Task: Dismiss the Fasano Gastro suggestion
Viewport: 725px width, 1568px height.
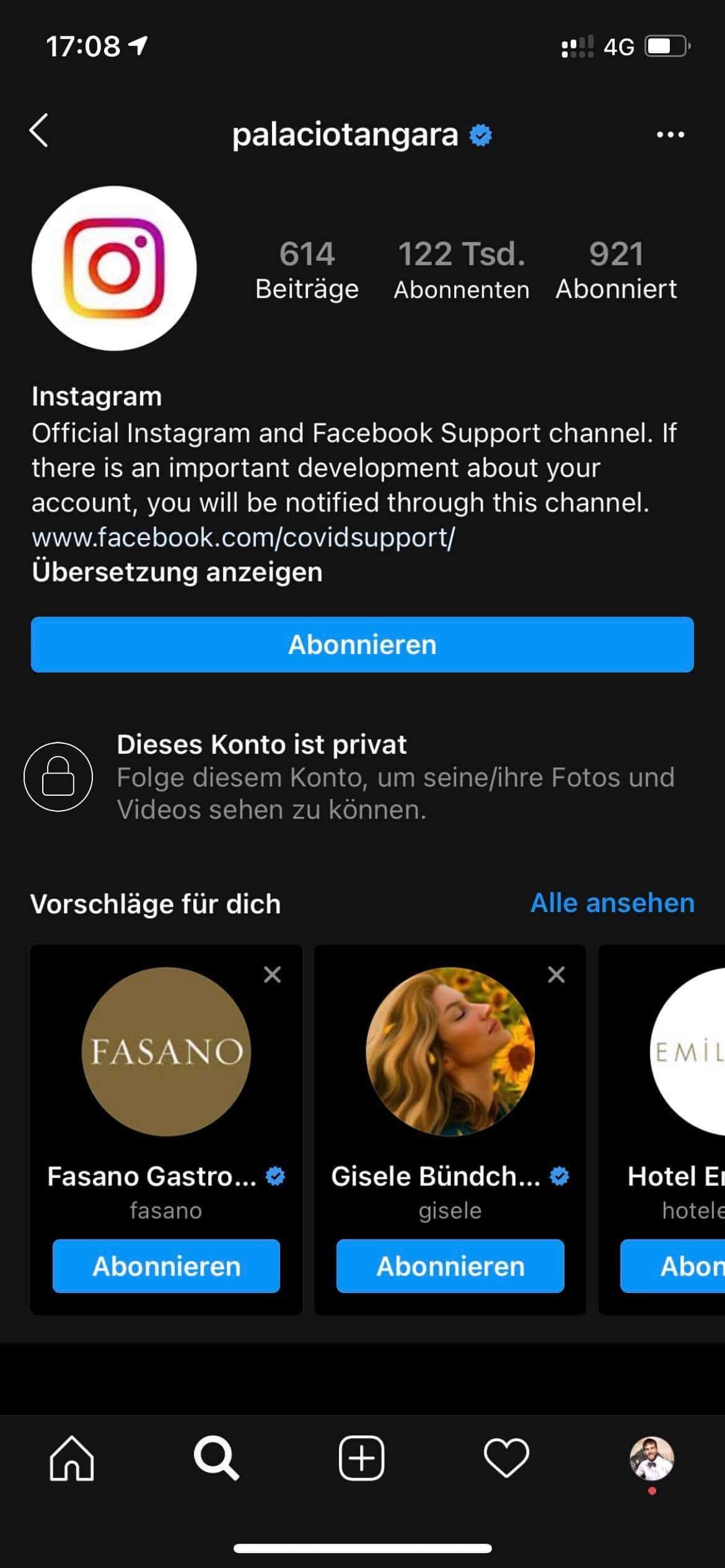Action: [271, 974]
